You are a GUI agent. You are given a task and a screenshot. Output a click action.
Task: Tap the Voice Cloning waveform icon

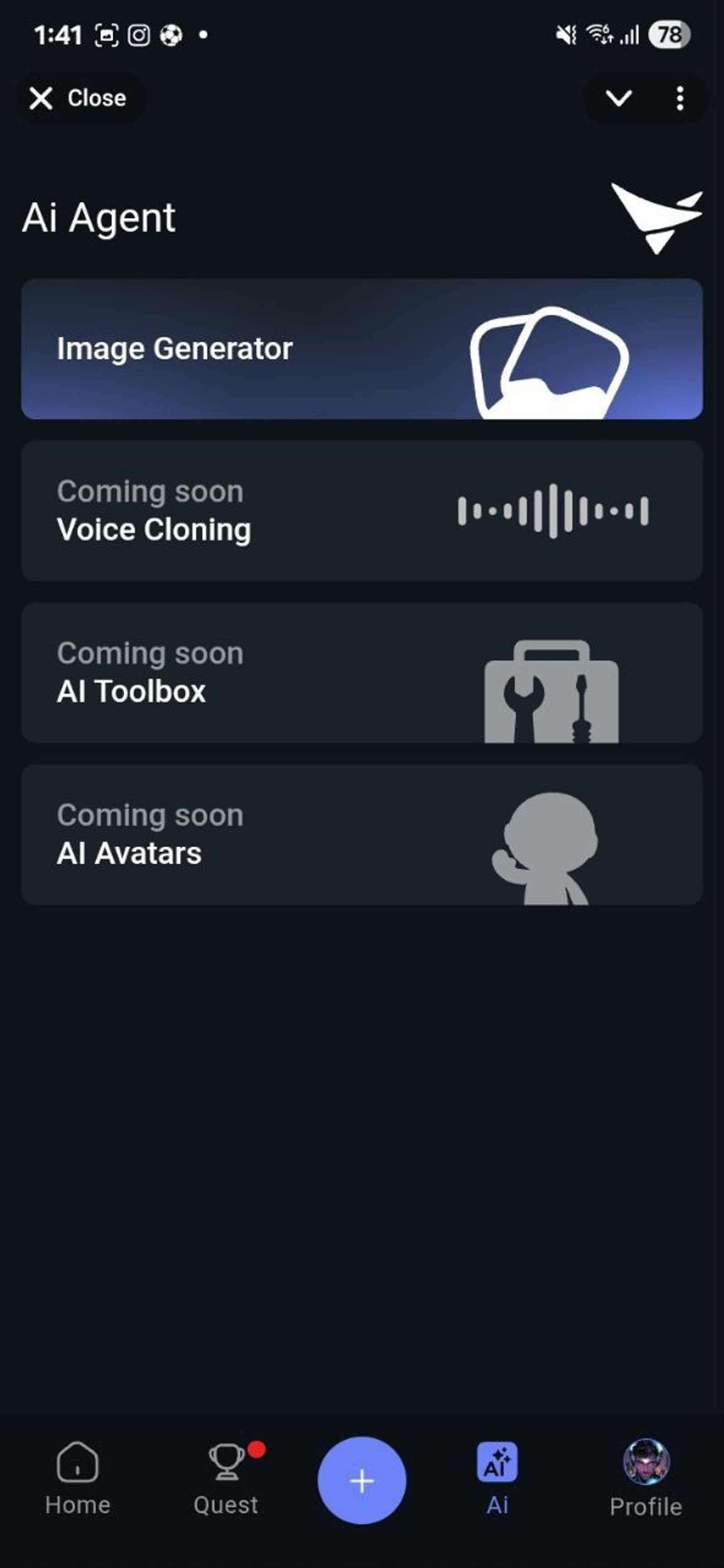tap(553, 511)
